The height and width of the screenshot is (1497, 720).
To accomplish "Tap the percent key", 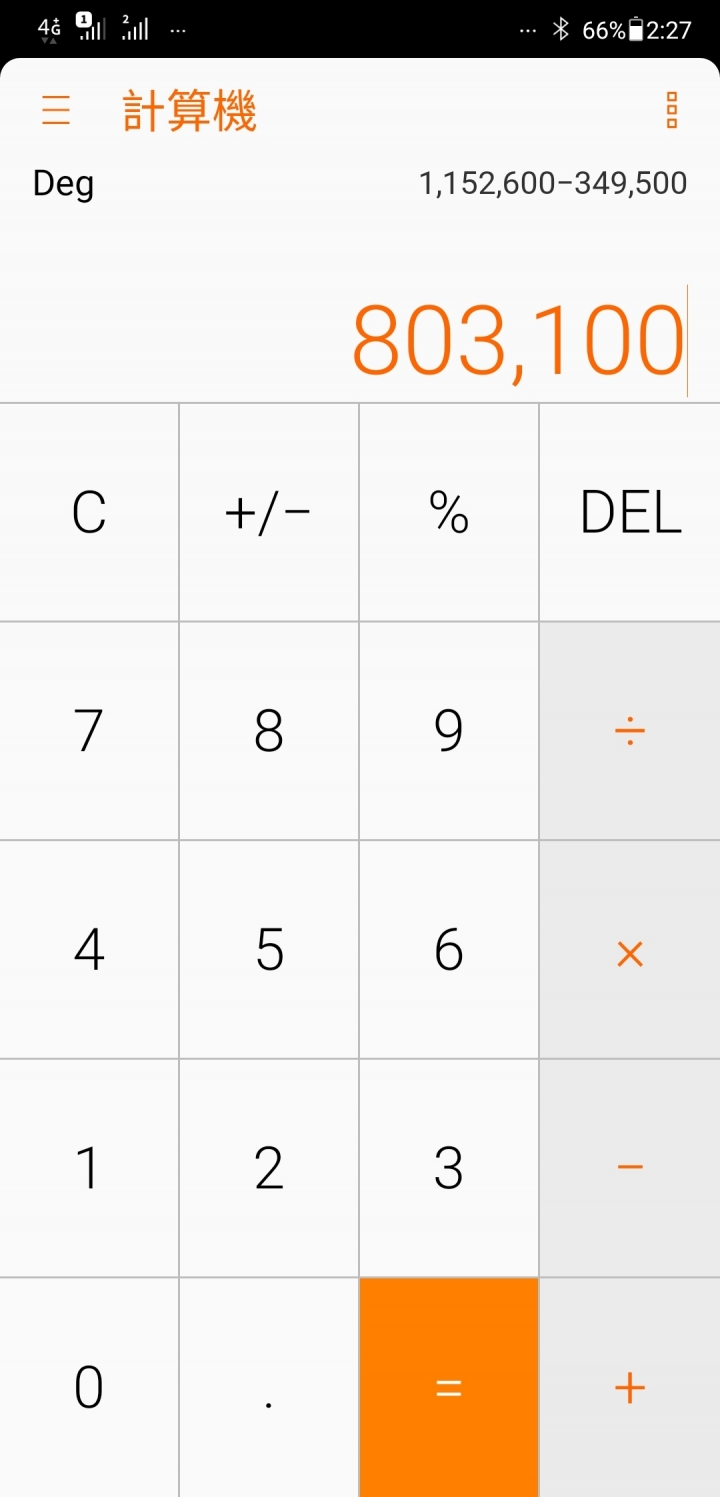I will point(449,513).
